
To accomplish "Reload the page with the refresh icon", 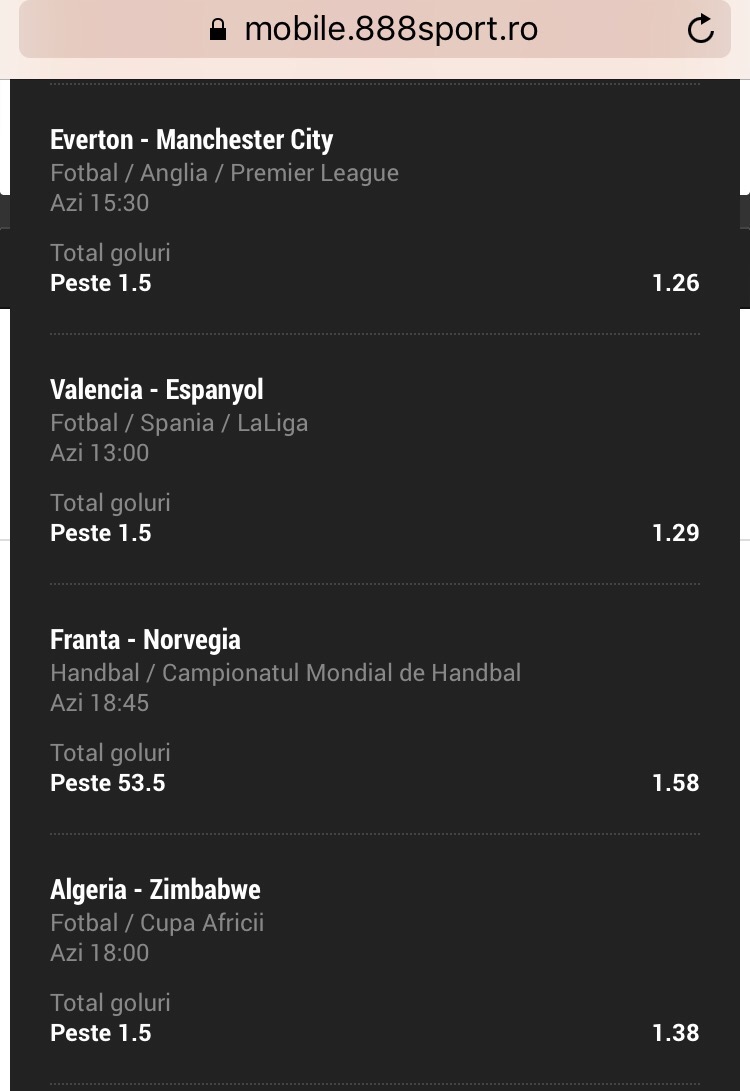I will (x=700, y=29).
